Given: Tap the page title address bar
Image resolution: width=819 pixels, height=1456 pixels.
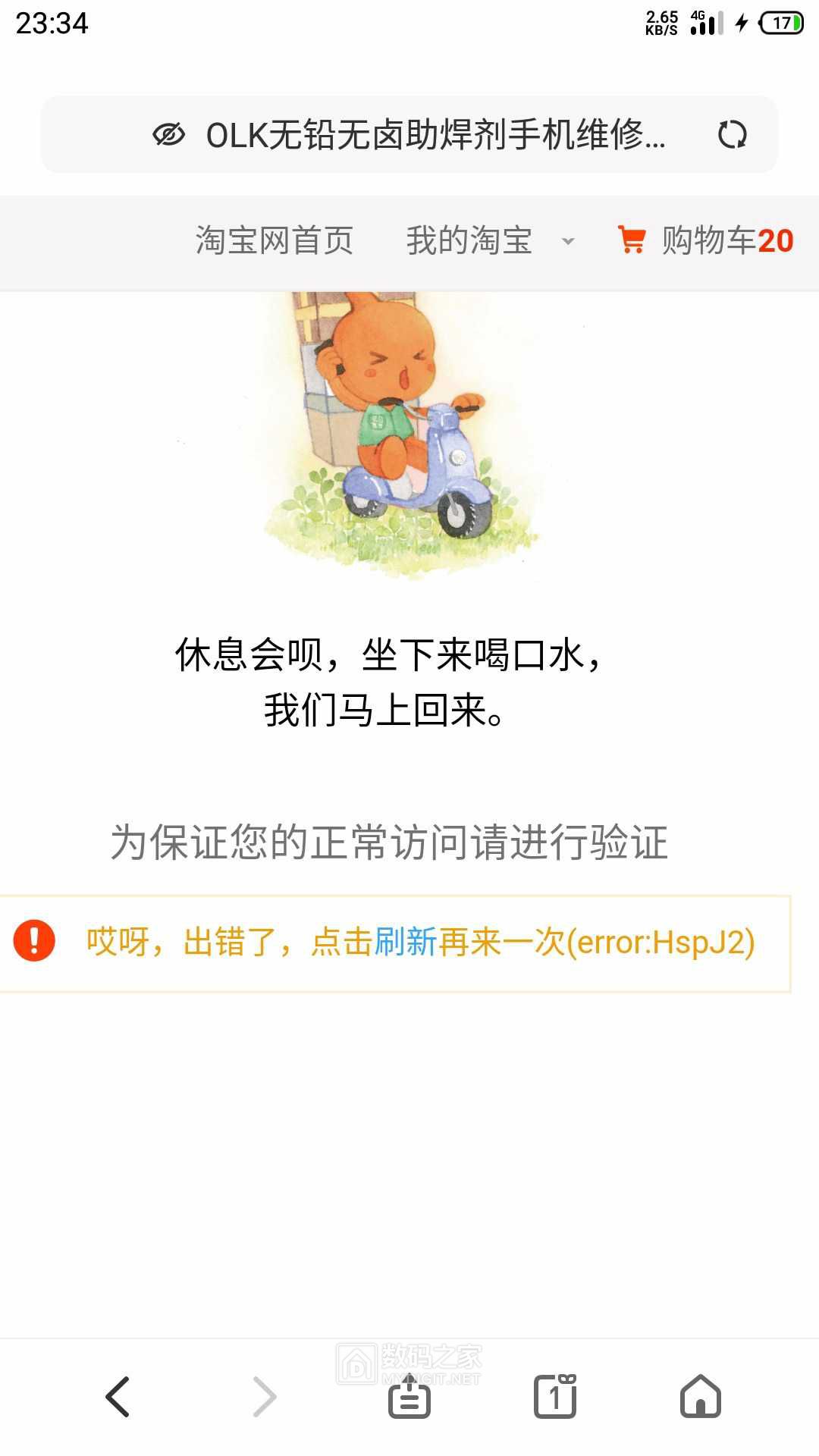Looking at the screenshot, I should click(435, 135).
